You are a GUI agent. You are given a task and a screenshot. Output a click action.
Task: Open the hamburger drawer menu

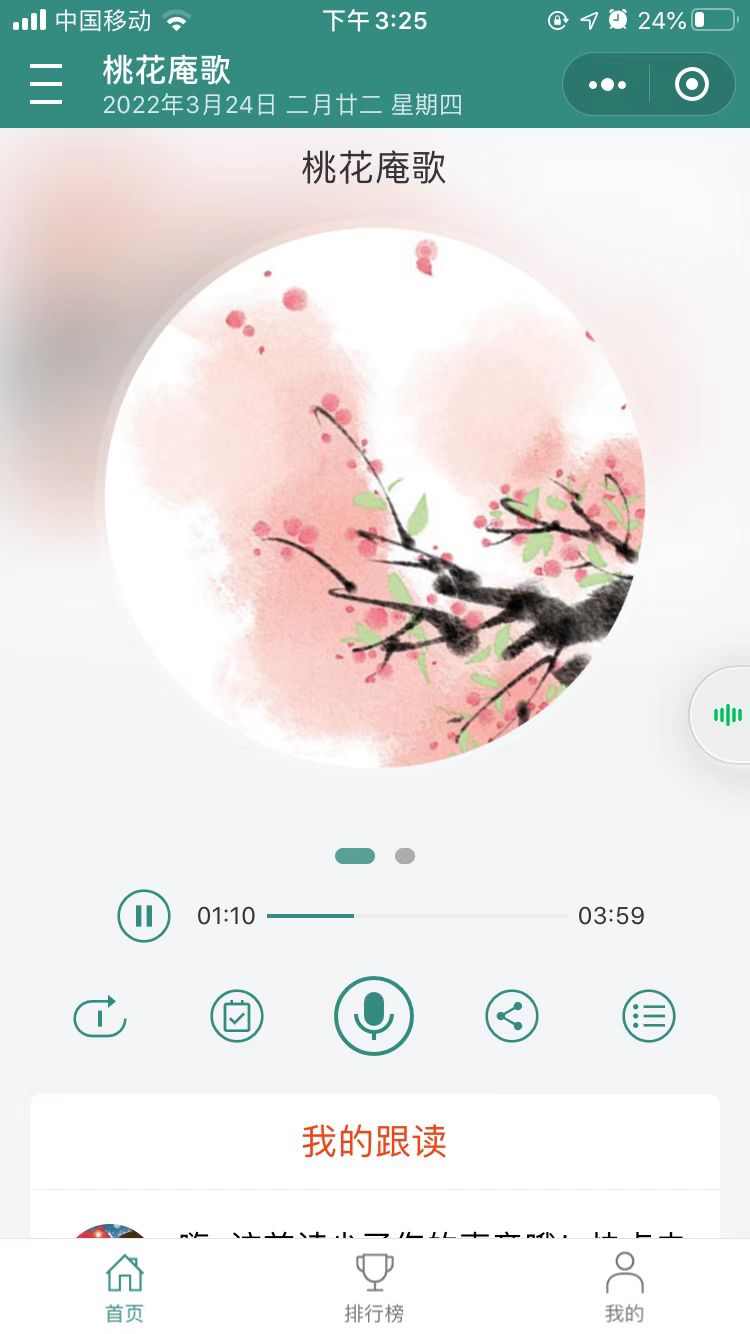(x=46, y=84)
